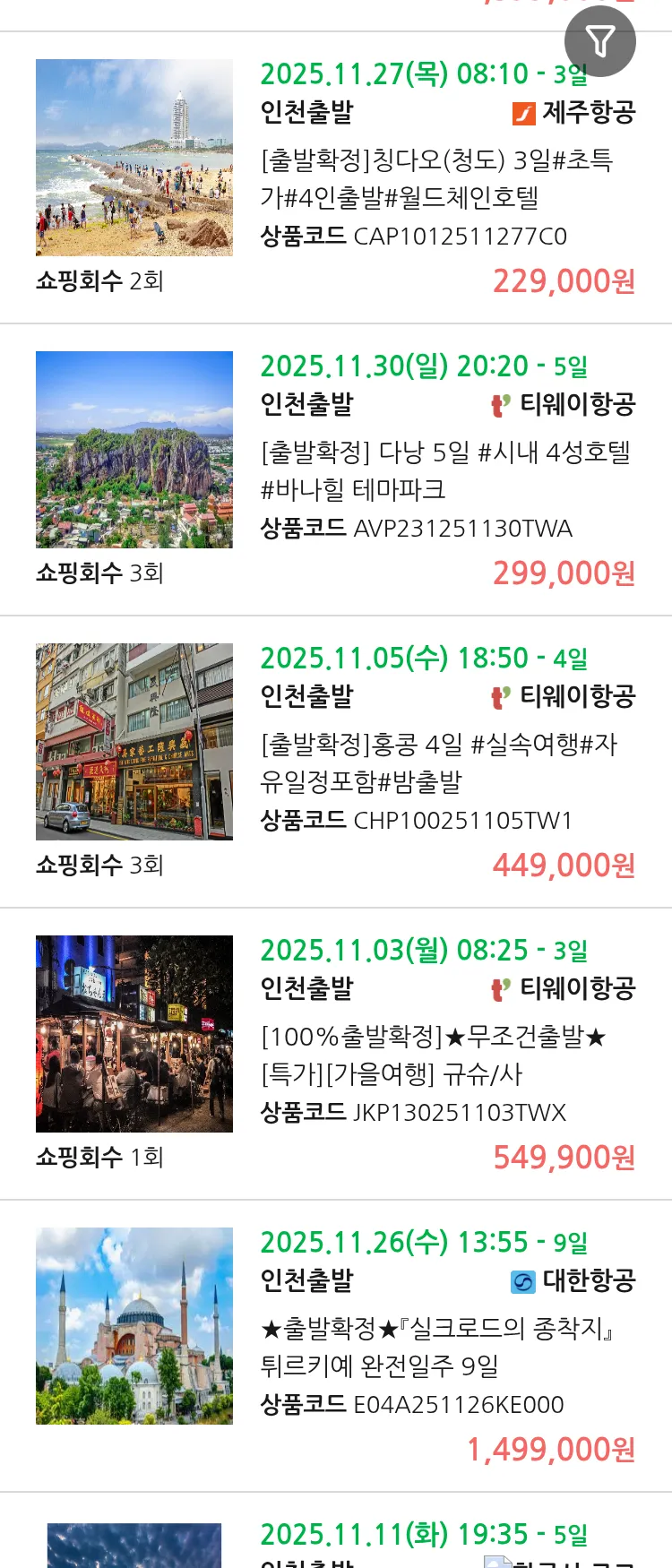Select the Hong Kong 4-day package
The width and height of the screenshot is (672, 1568).
(438, 762)
